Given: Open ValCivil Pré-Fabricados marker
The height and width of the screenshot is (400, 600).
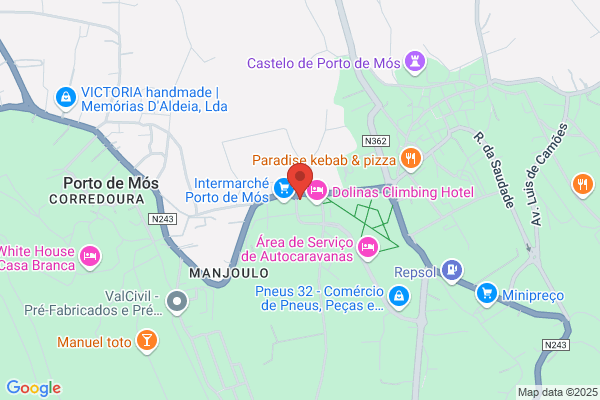Looking at the screenshot, I should pyautogui.click(x=177, y=302).
